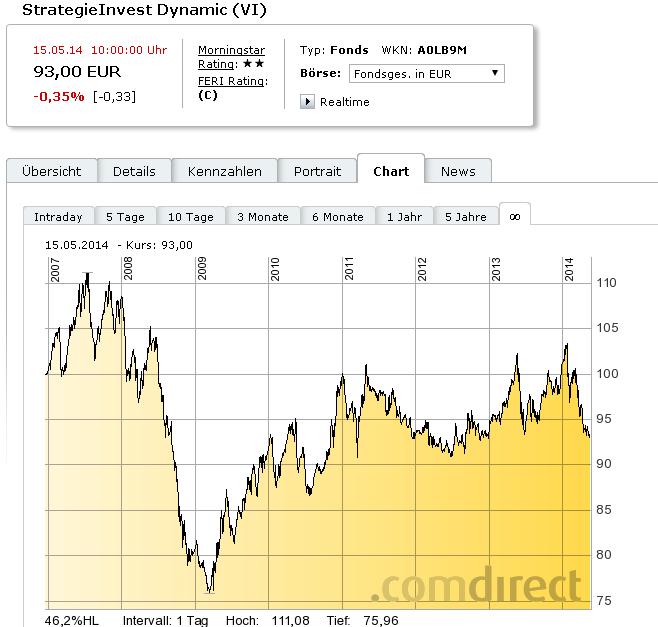Image resolution: width=658 pixels, height=627 pixels.
Task: Open the FERI Rating link
Action: pos(232,81)
